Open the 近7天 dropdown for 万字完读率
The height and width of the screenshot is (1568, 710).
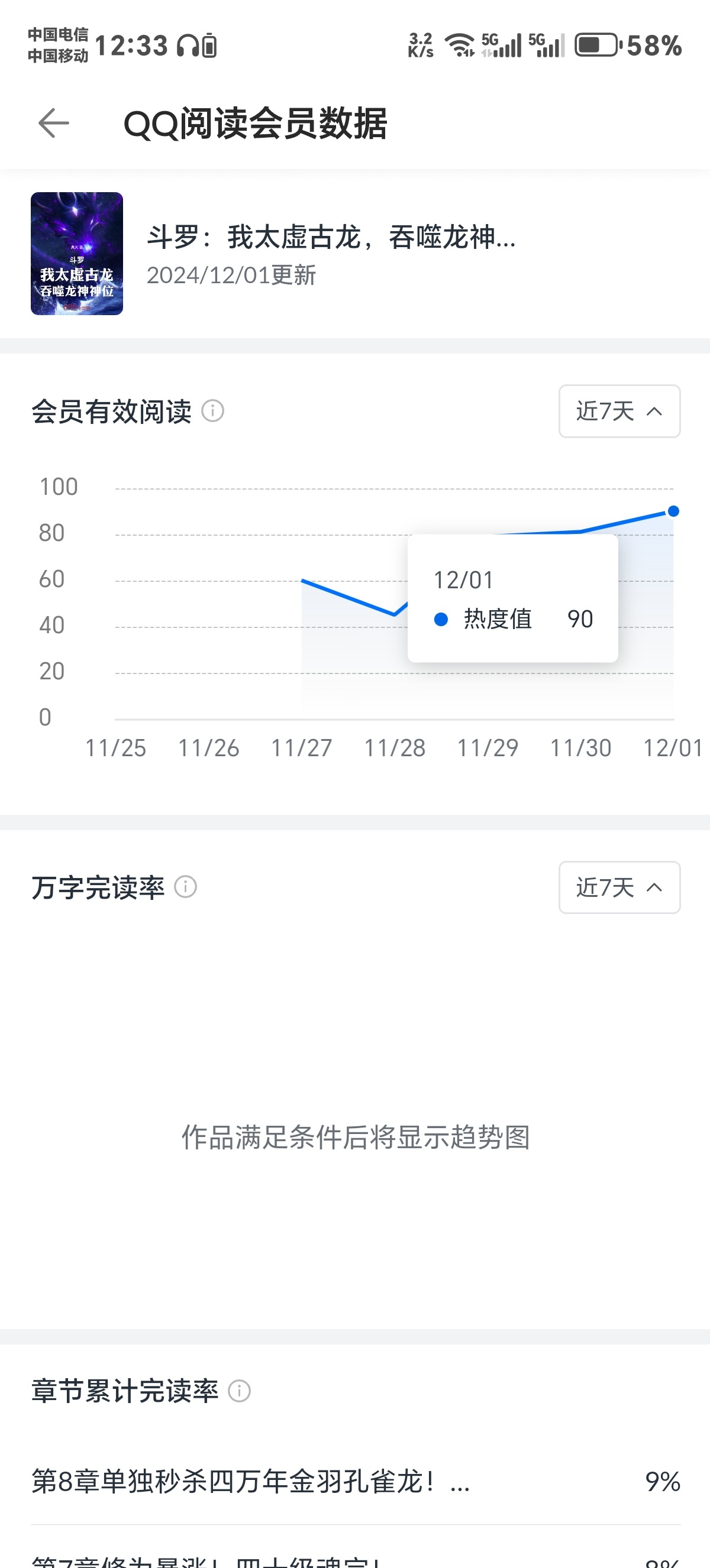tap(619, 887)
